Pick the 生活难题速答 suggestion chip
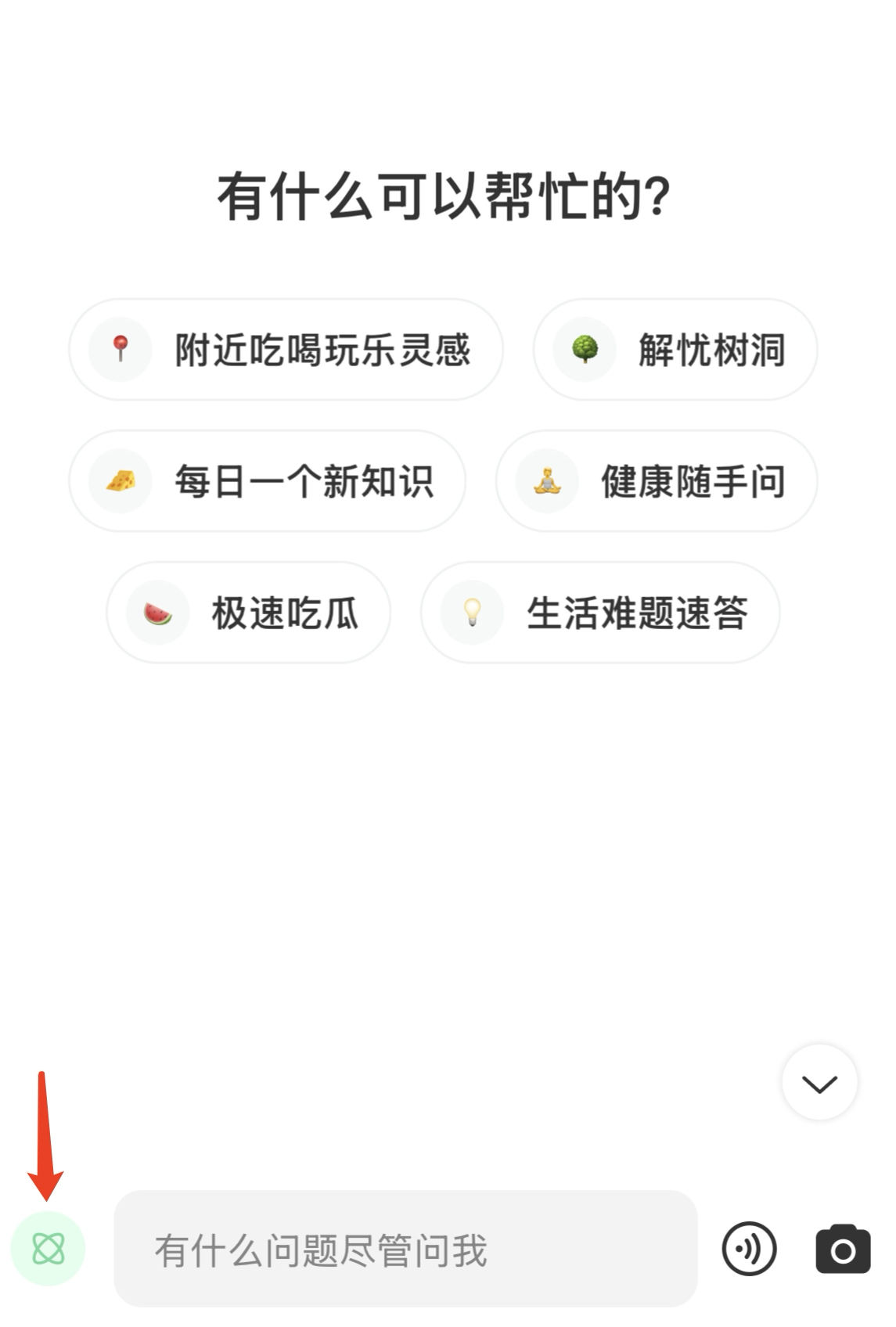The height and width of the screenshot is (1327, 896). pyautogui.click(x=600, y=613)
